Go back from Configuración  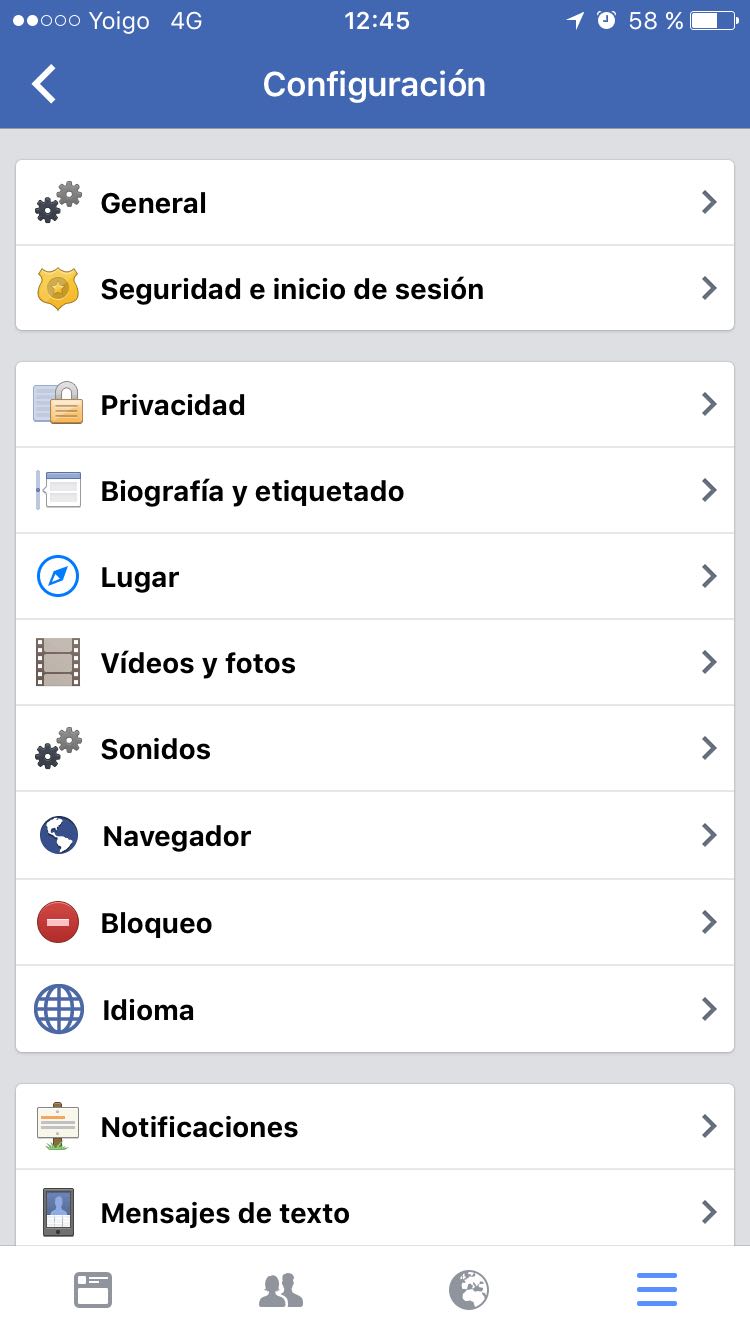click(x=44, y=85)
